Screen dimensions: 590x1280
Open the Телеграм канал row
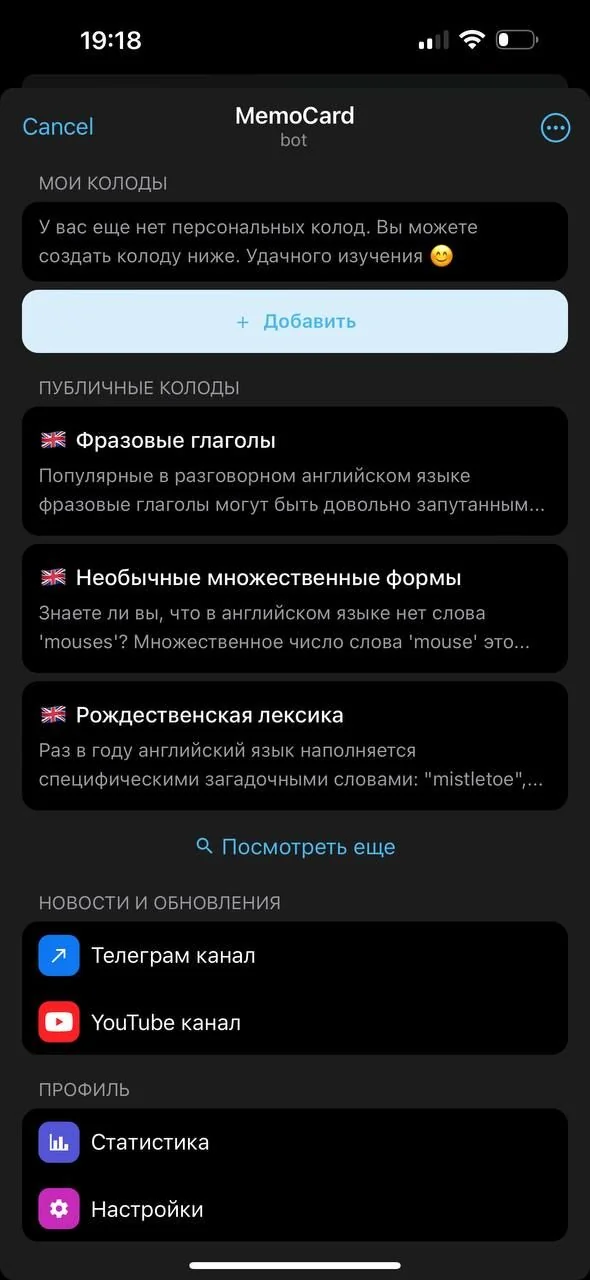(295, 955)
